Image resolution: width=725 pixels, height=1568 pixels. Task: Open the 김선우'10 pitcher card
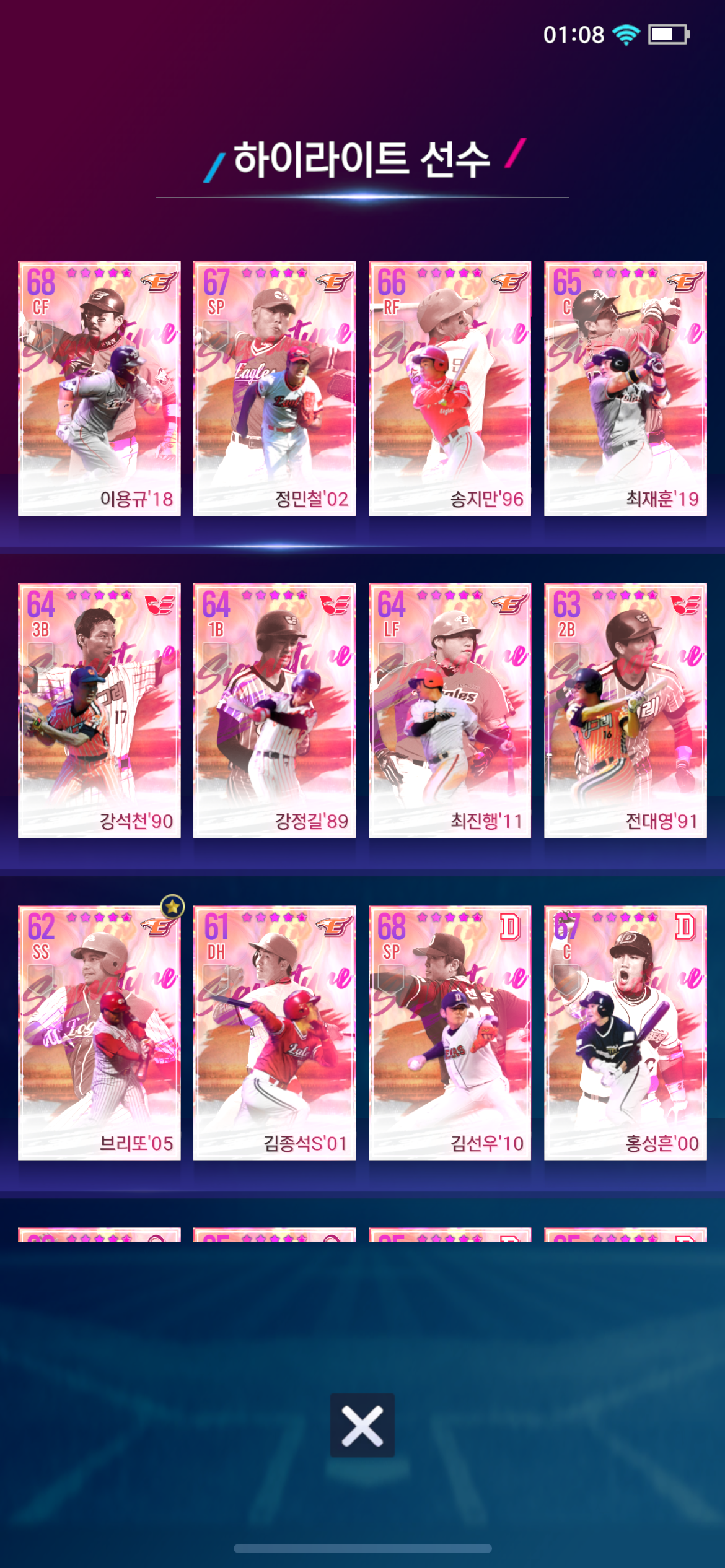pyautogui.click(x=450, y=1032)
